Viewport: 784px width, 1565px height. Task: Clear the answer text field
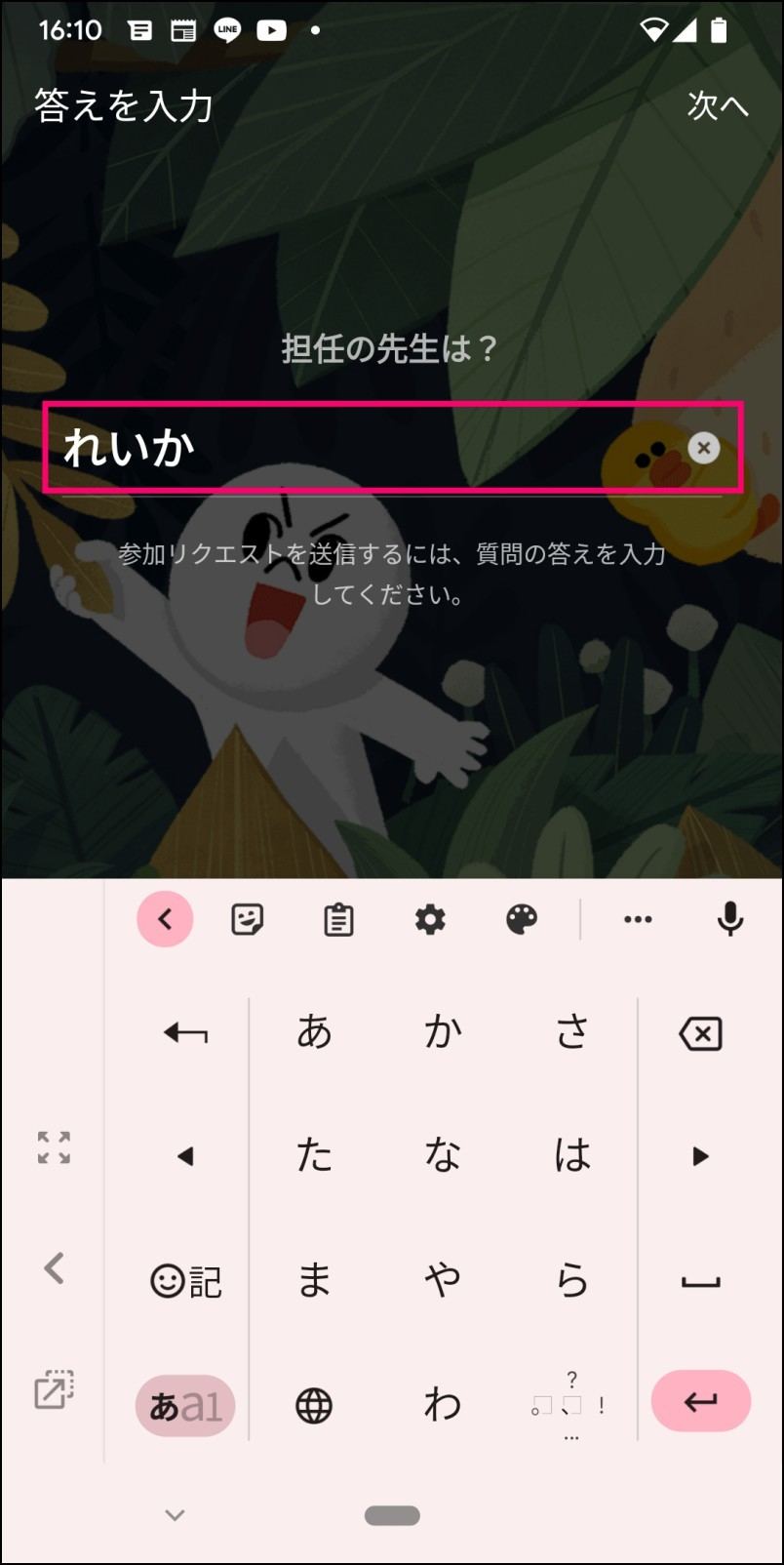[703, 448]
